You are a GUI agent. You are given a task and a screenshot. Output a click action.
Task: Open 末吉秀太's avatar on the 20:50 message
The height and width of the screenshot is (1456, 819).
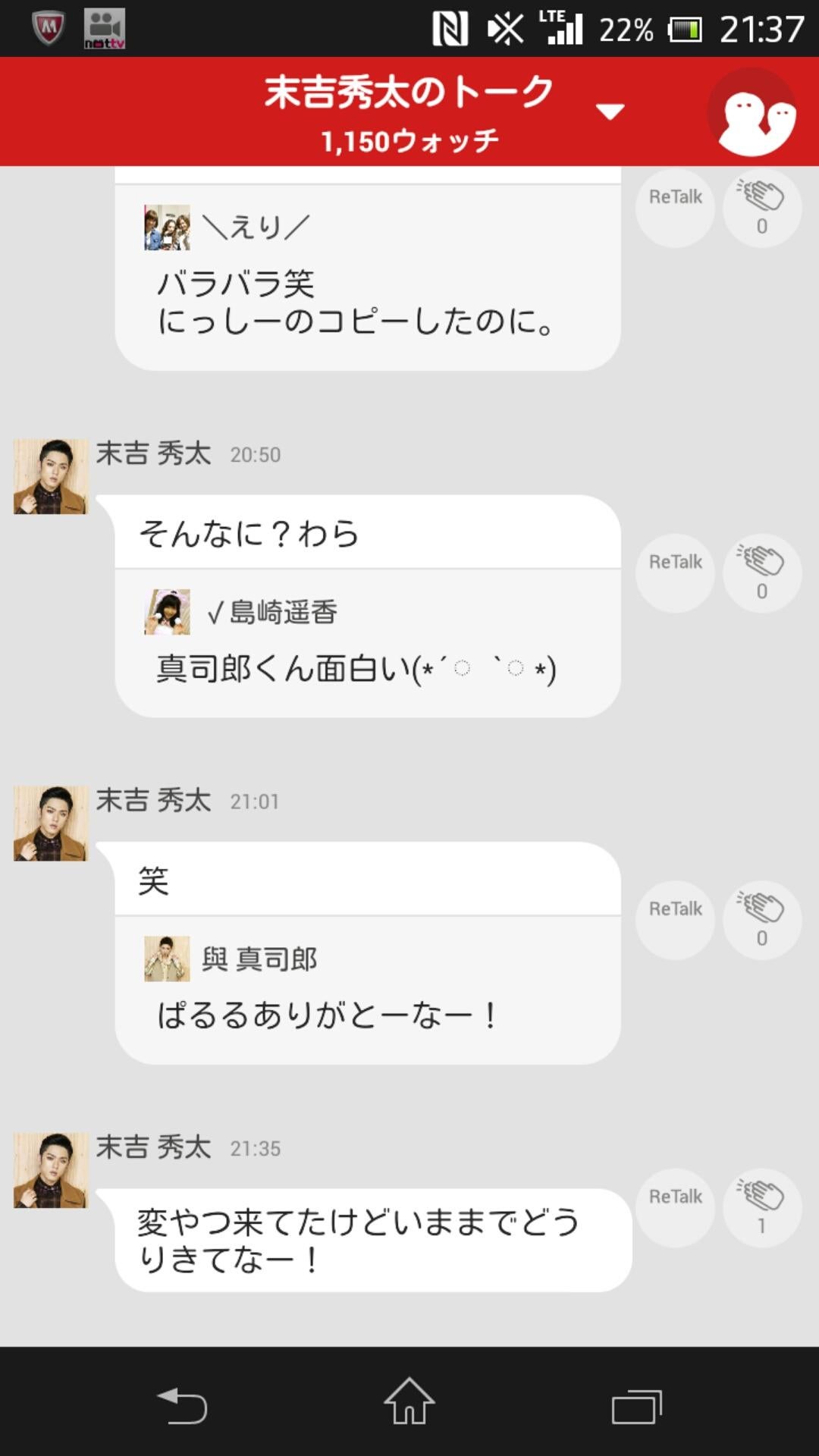point(50,474)
